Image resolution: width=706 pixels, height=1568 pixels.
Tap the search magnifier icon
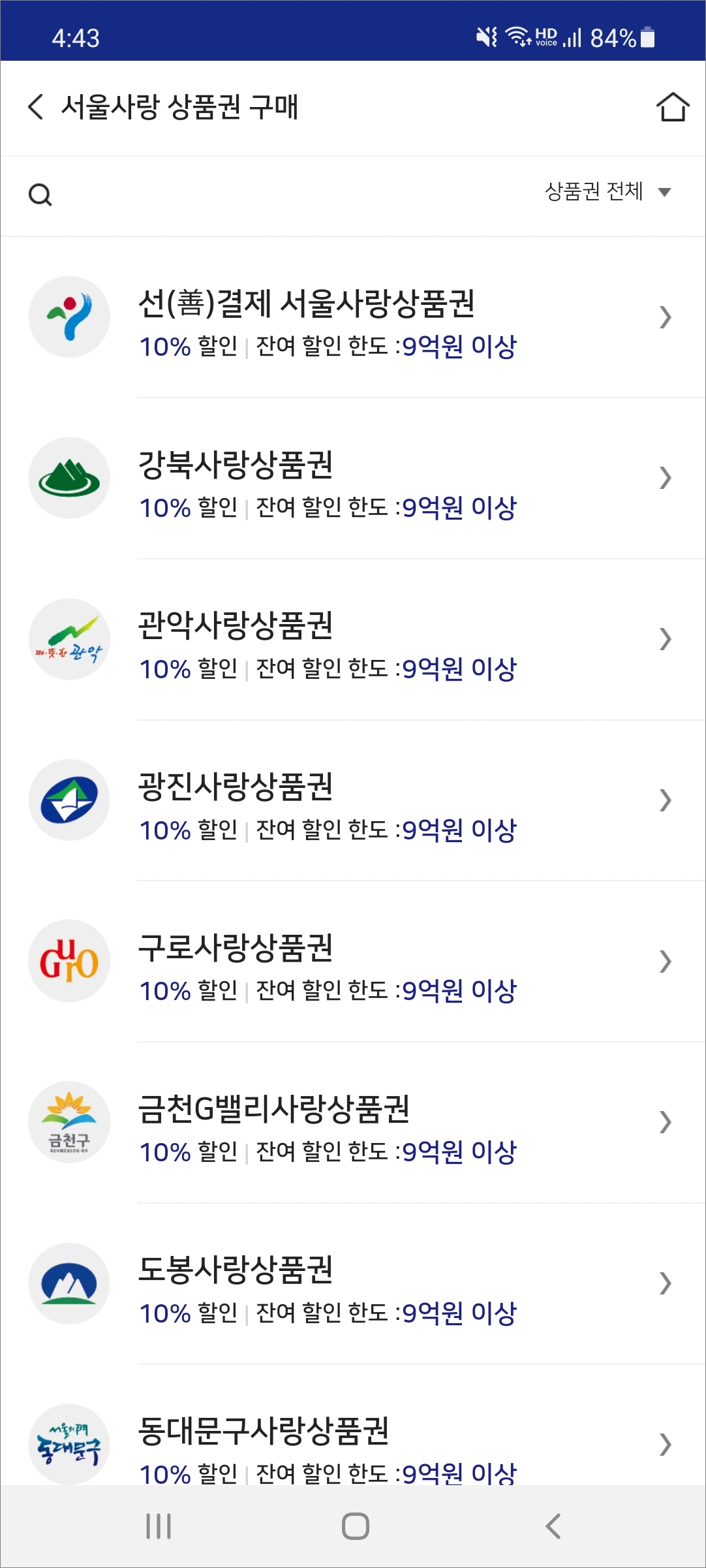40,195
